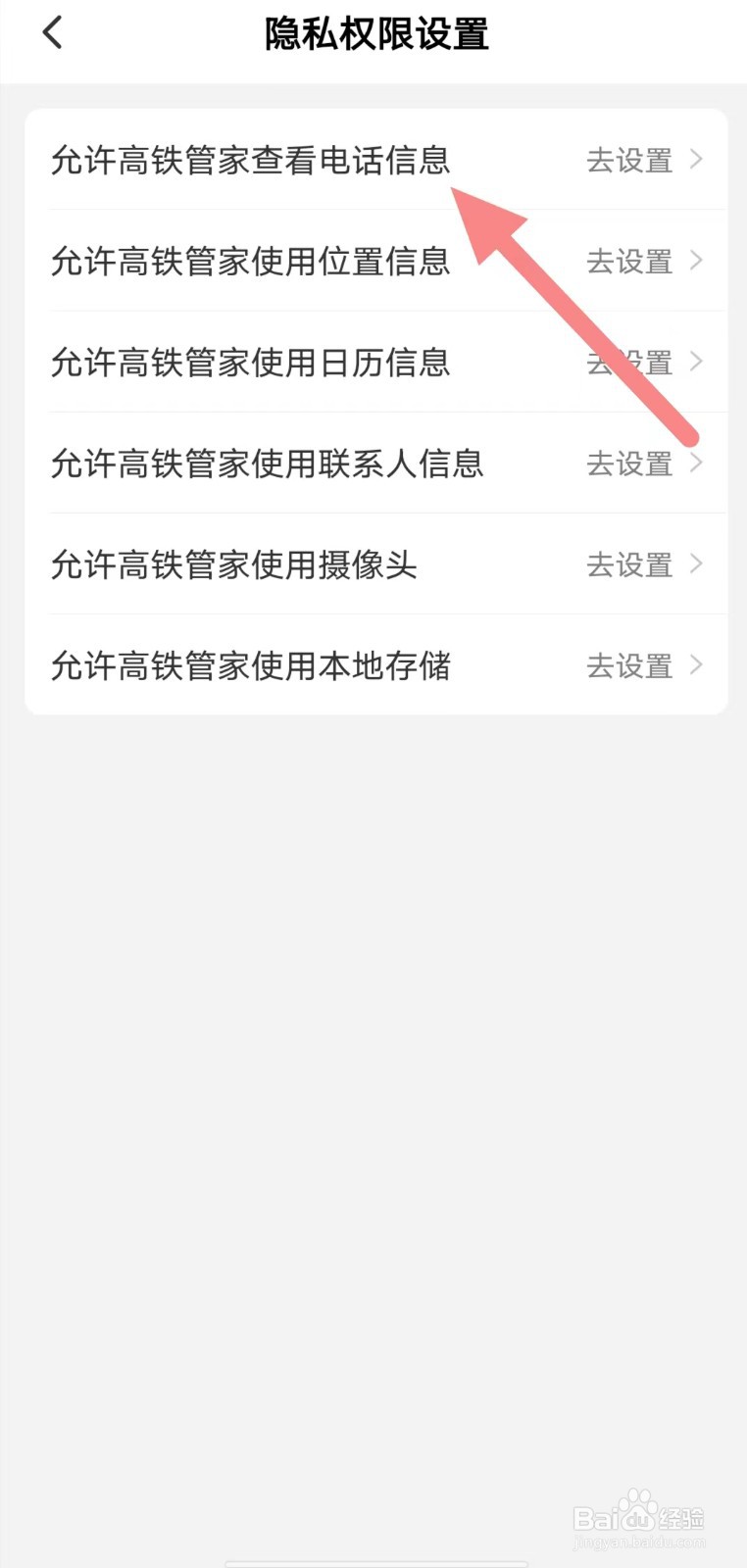Select the 允许高铁管家使用位置信息 row

pyautogui.click(x=252, y=262)
